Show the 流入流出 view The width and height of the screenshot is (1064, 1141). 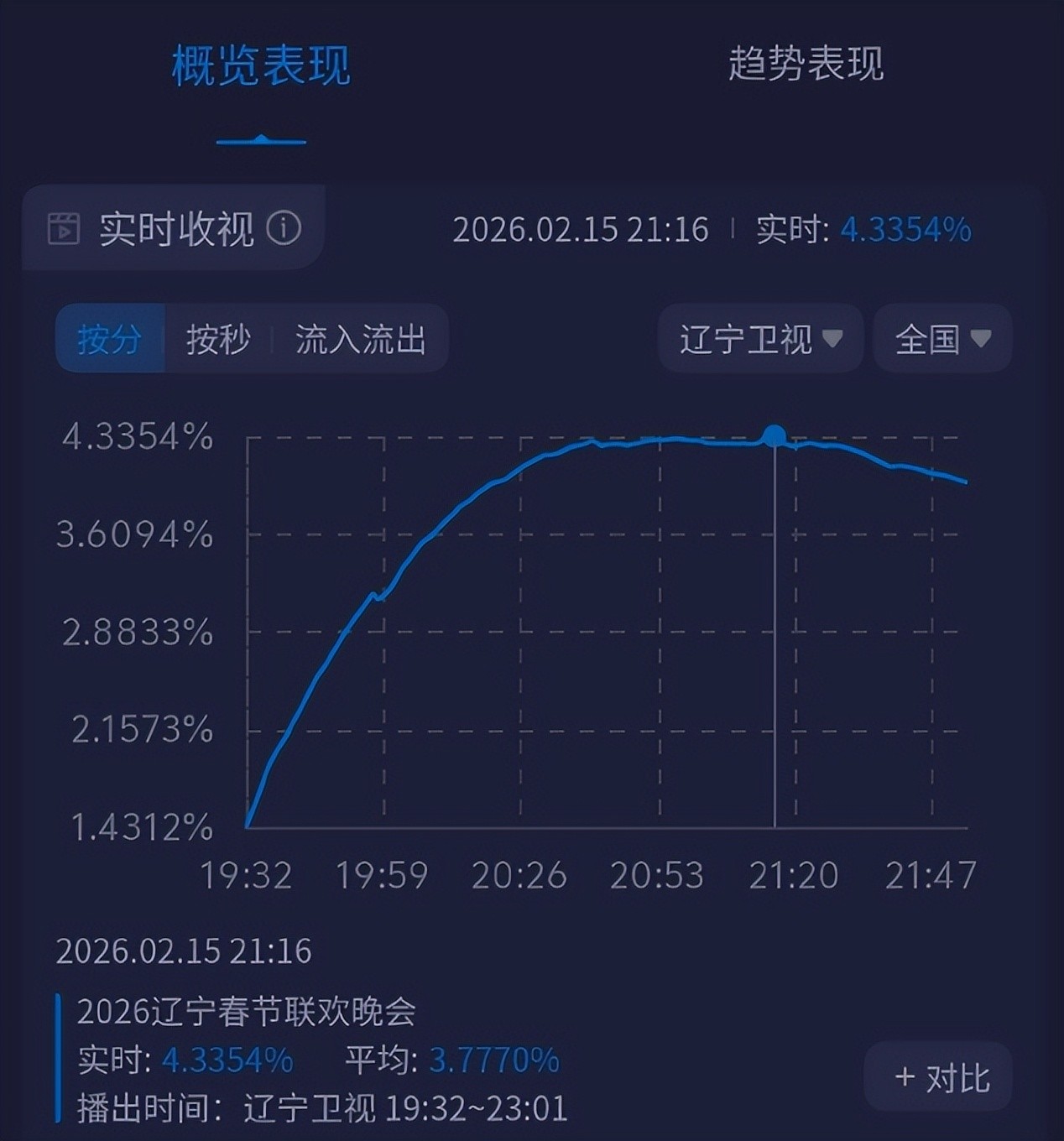tap(360, 339)
